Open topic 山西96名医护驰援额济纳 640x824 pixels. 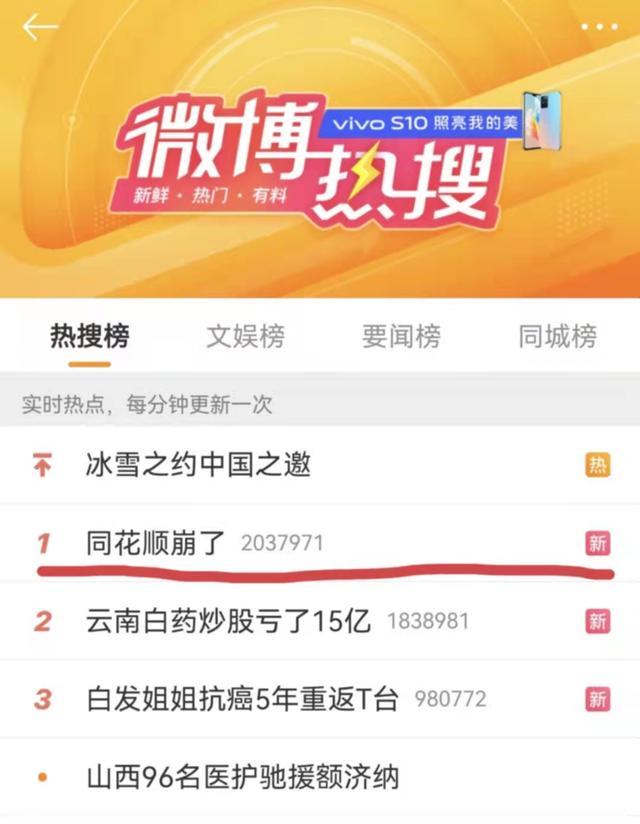pos(242,776)
